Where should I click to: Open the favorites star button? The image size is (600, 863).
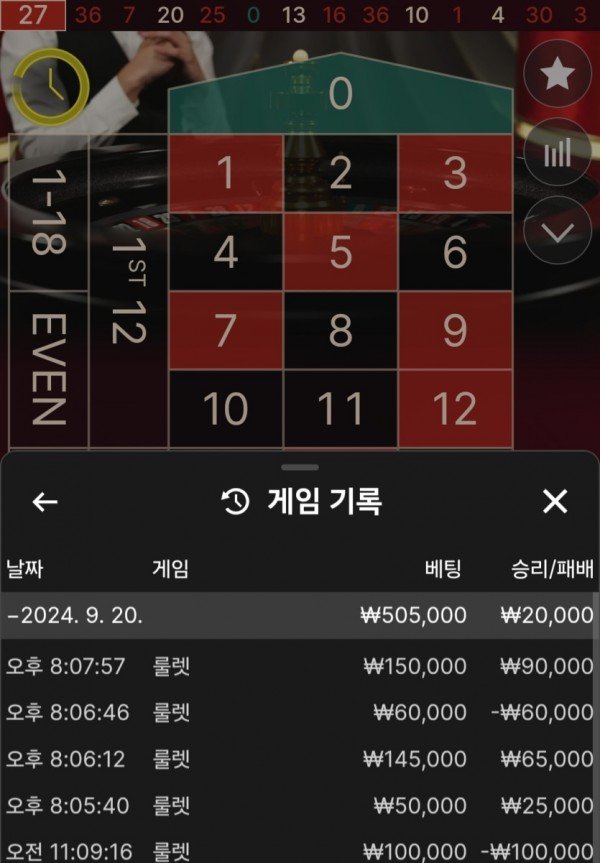click(x=557, y=75)
